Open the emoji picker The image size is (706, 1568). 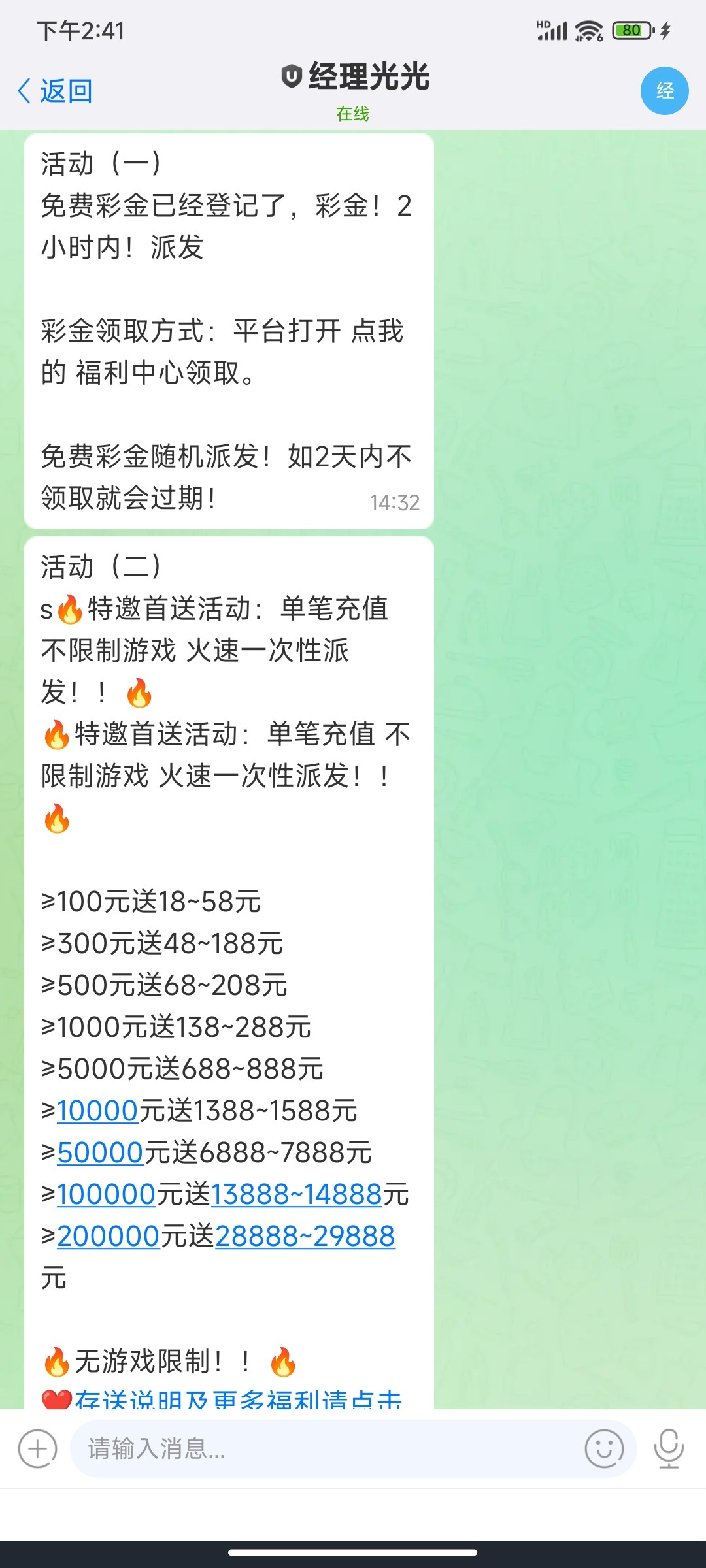pyautogui.click(x=604, y=1449)
